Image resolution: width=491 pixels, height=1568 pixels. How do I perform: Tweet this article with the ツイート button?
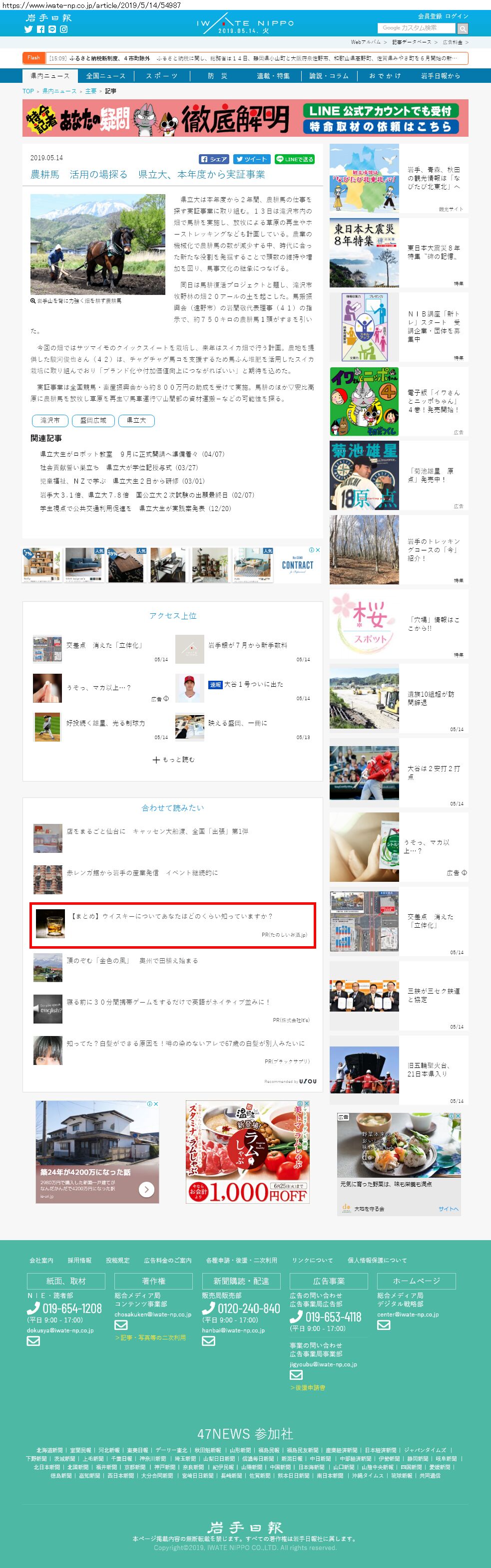[252, 160]
